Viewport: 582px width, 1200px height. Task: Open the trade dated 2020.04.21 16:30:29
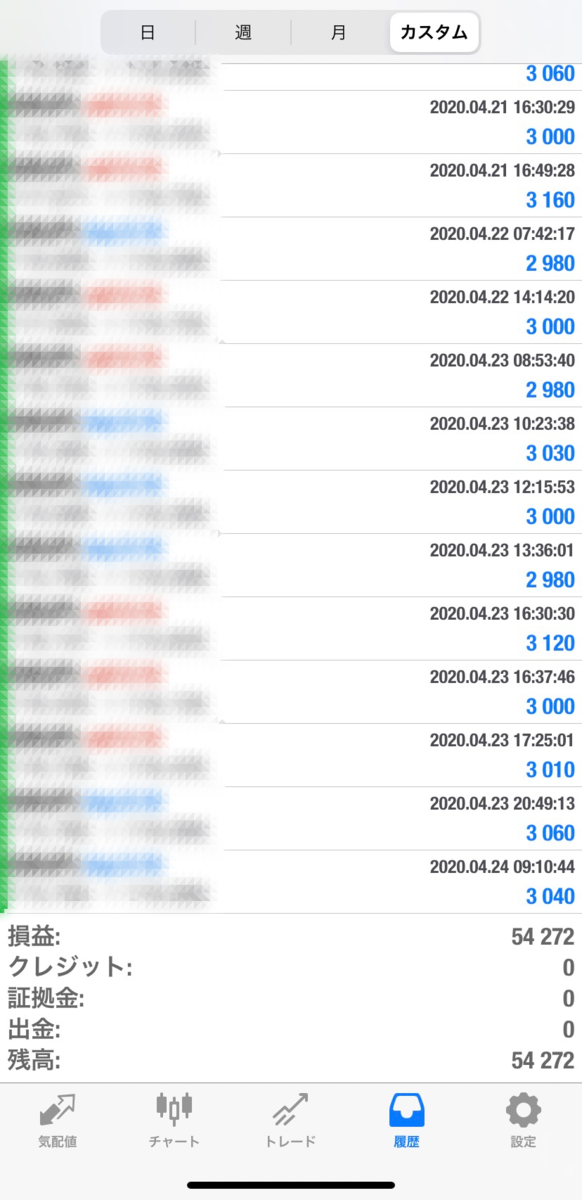coord(291,122)
